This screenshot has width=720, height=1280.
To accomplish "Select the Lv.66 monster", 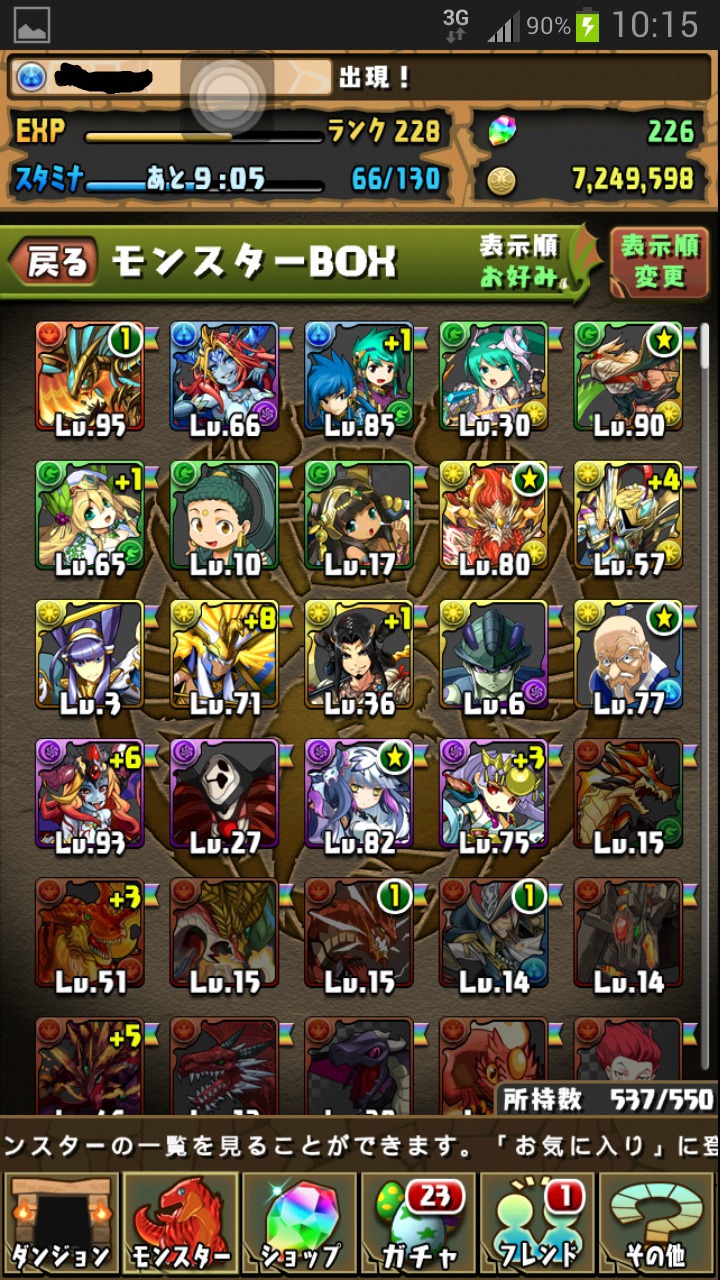I will click(225, 380).
